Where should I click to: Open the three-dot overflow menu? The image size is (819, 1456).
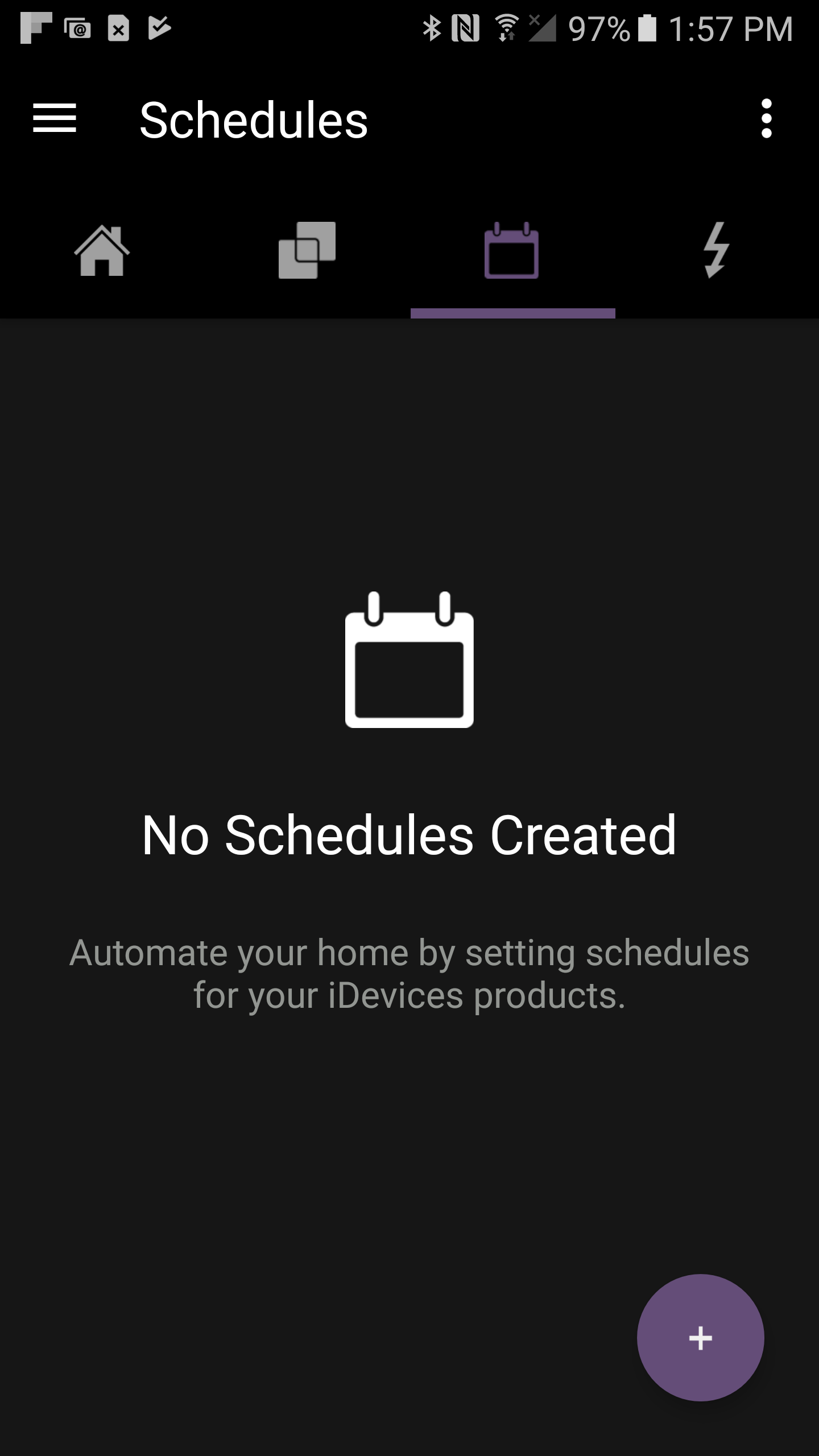[x=766, y=118]
